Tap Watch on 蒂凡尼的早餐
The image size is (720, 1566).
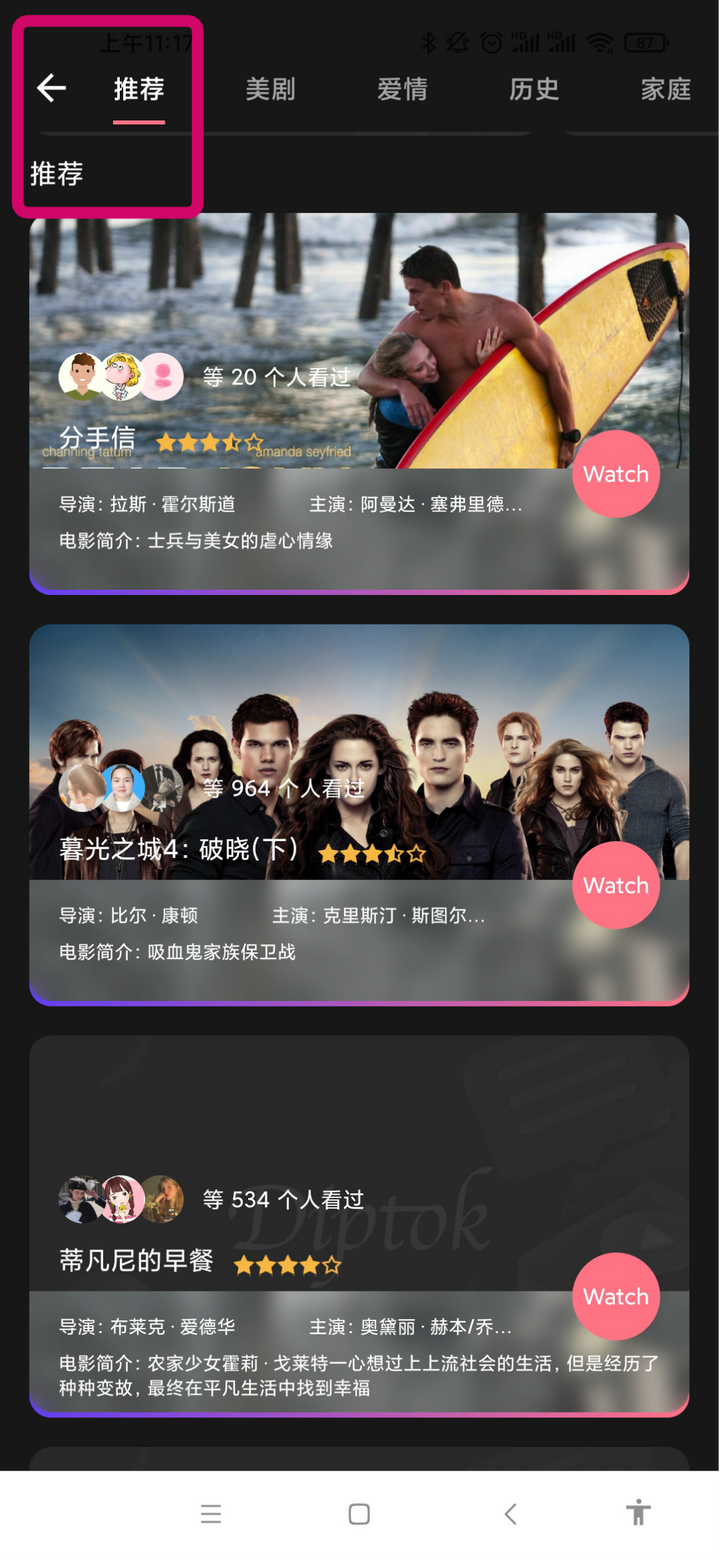(x=616, y=1296)
